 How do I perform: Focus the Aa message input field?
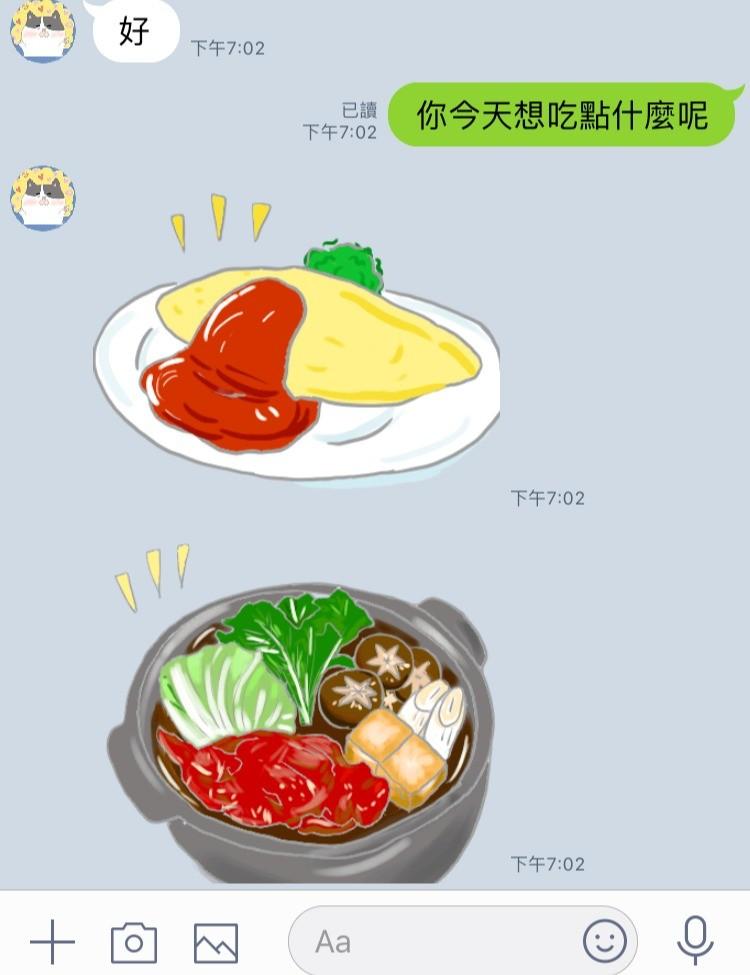[430, 942]
